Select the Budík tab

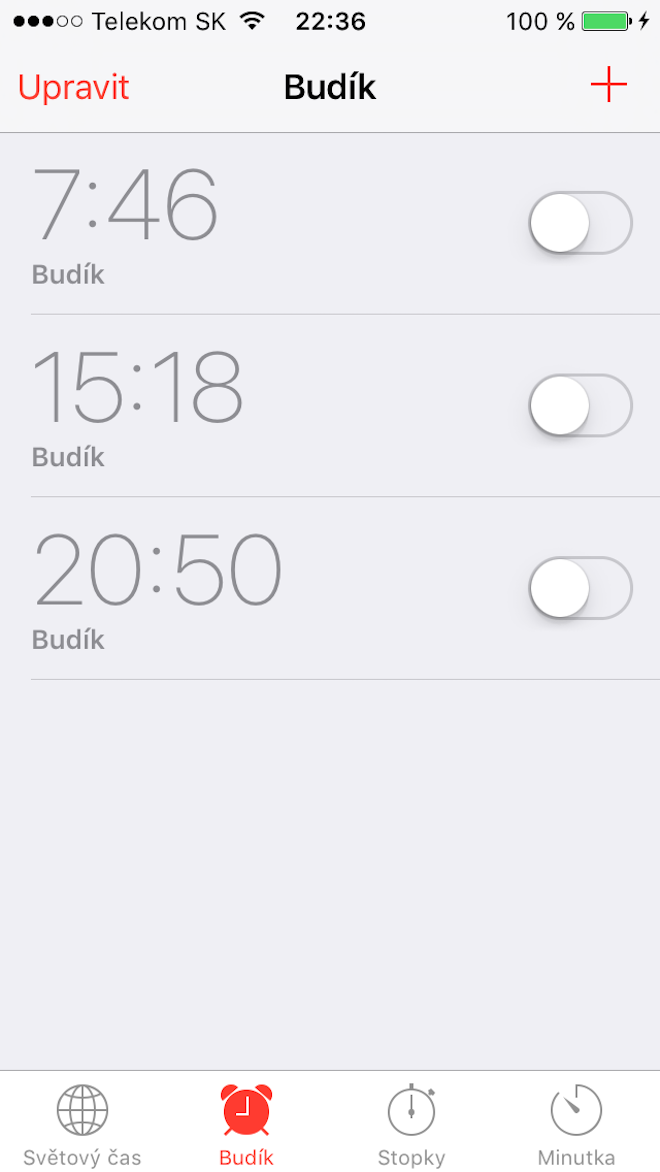click(246, 1124)
